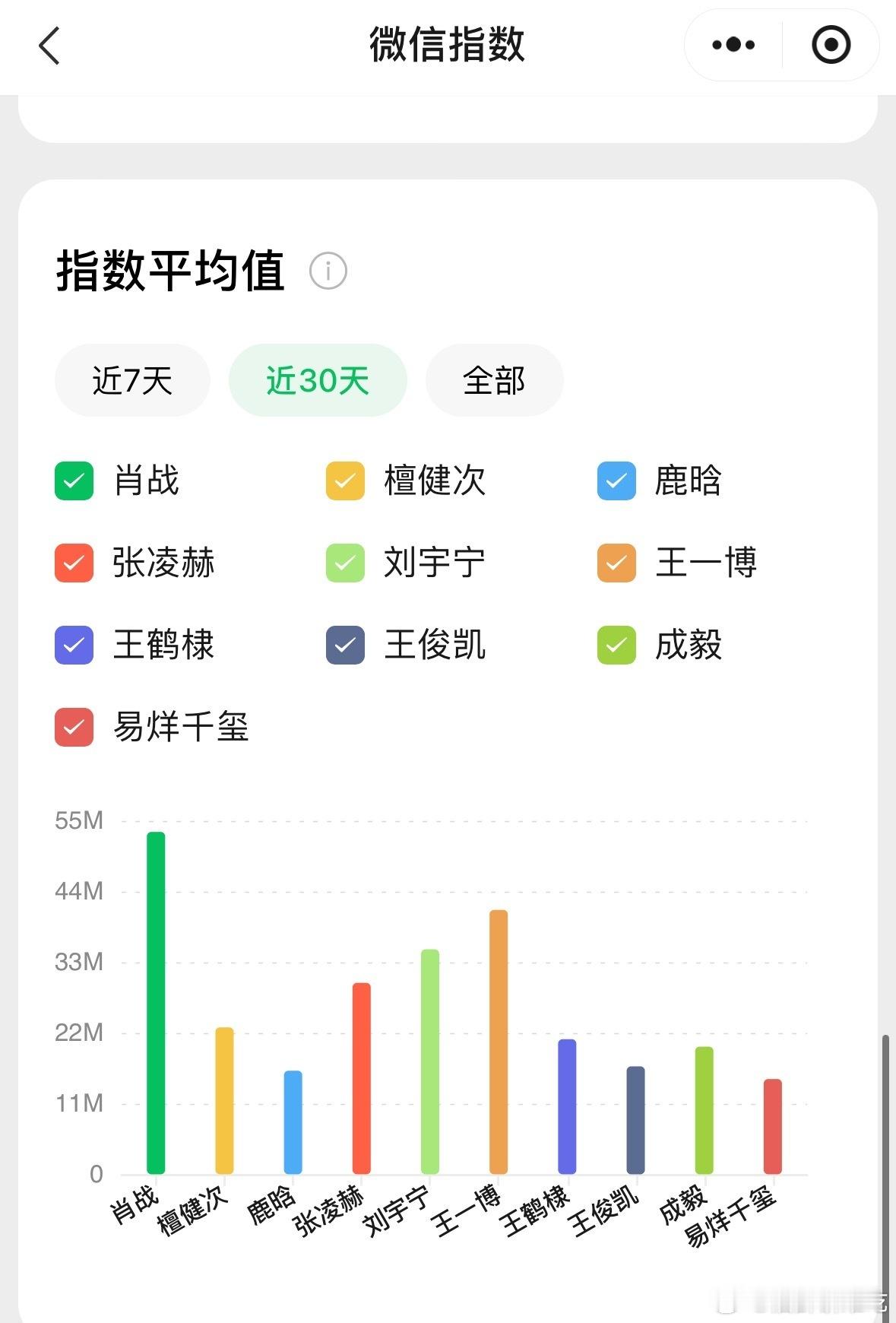Uncheck the 王一博 checkbox

616,563
